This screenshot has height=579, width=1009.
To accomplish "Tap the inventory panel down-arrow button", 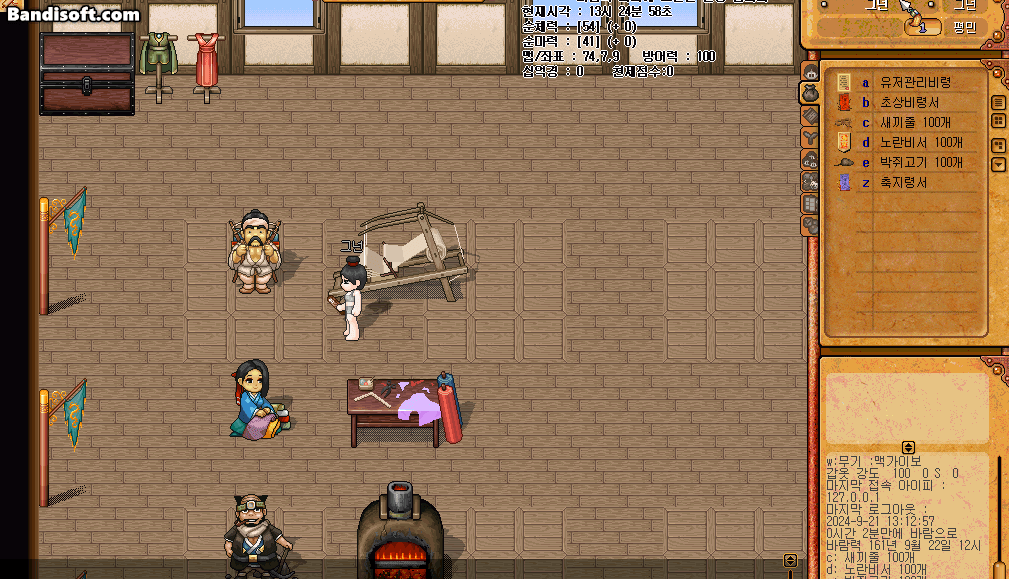I will [998, 164].
